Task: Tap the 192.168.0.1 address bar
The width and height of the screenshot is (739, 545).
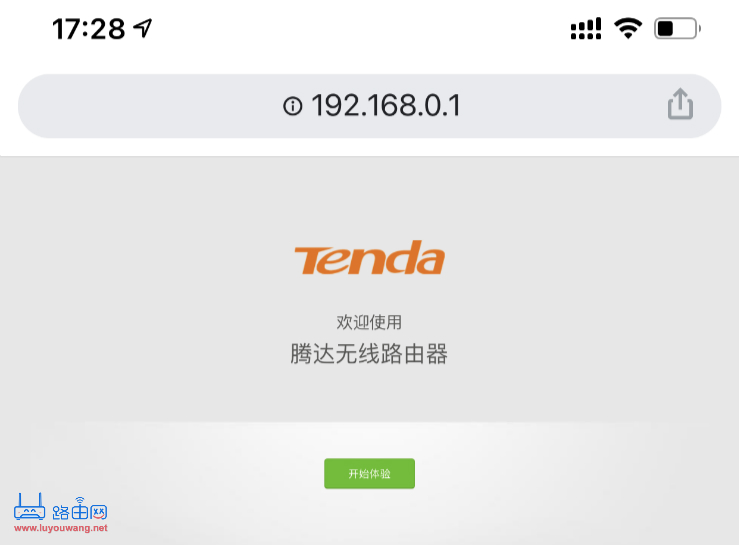Action: (x=385, y=106)
